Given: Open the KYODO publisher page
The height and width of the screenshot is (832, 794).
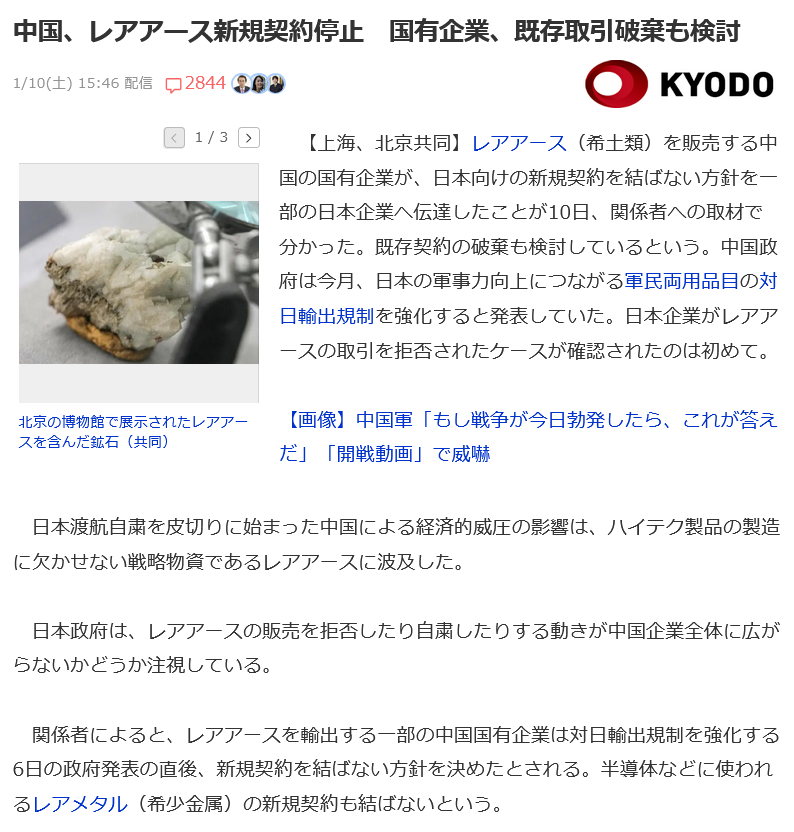Looking at the screenshot, I should tap(679, 84).
